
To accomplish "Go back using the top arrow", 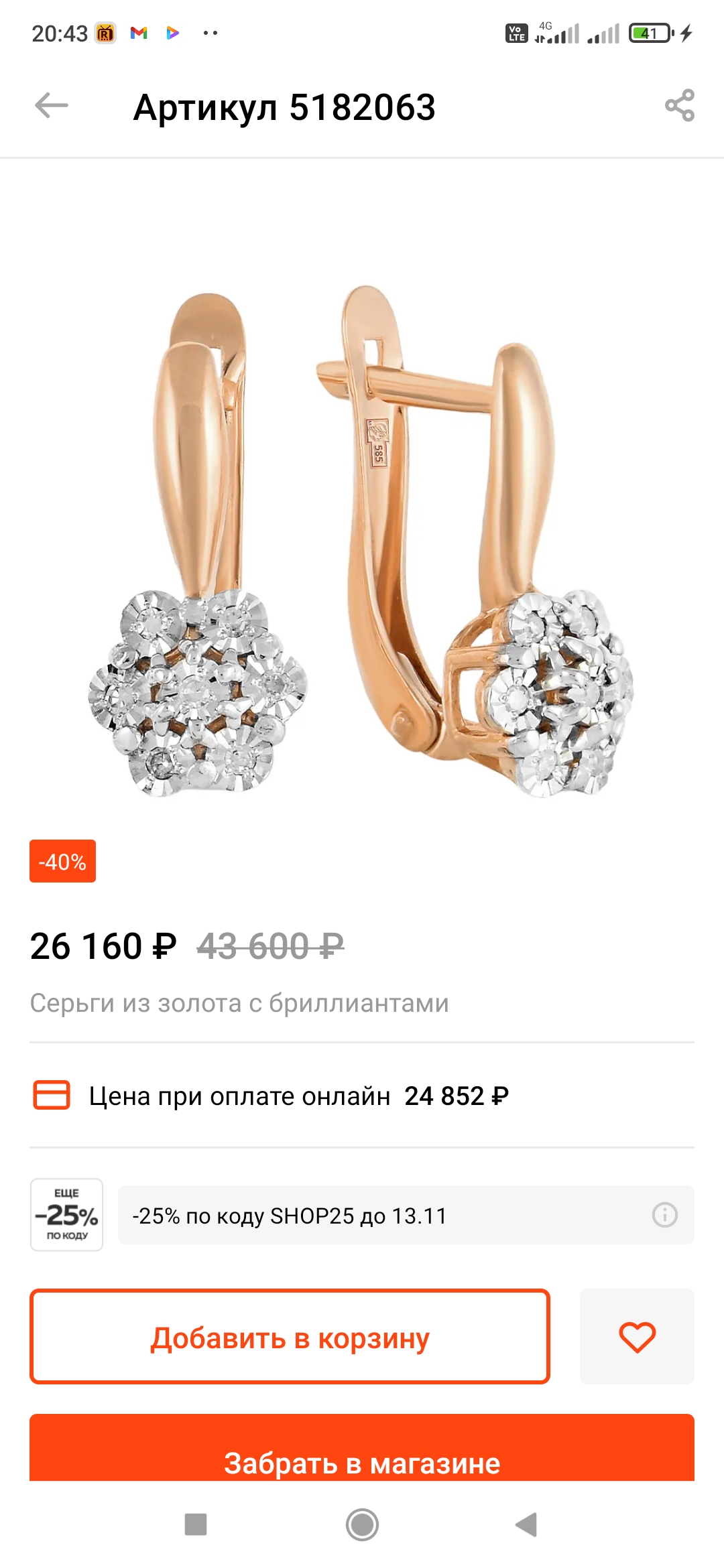I will 52,106.
